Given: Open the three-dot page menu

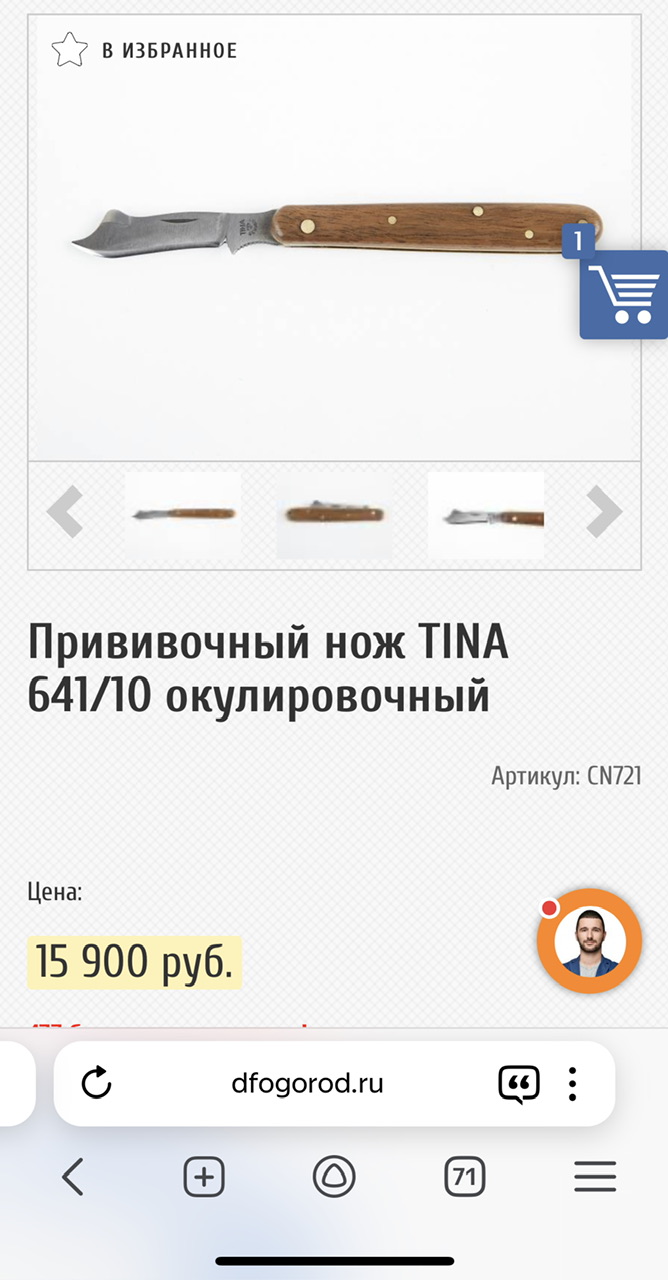Looking at the screenshot, I should pyautogui.click(x=572, y=1084).
